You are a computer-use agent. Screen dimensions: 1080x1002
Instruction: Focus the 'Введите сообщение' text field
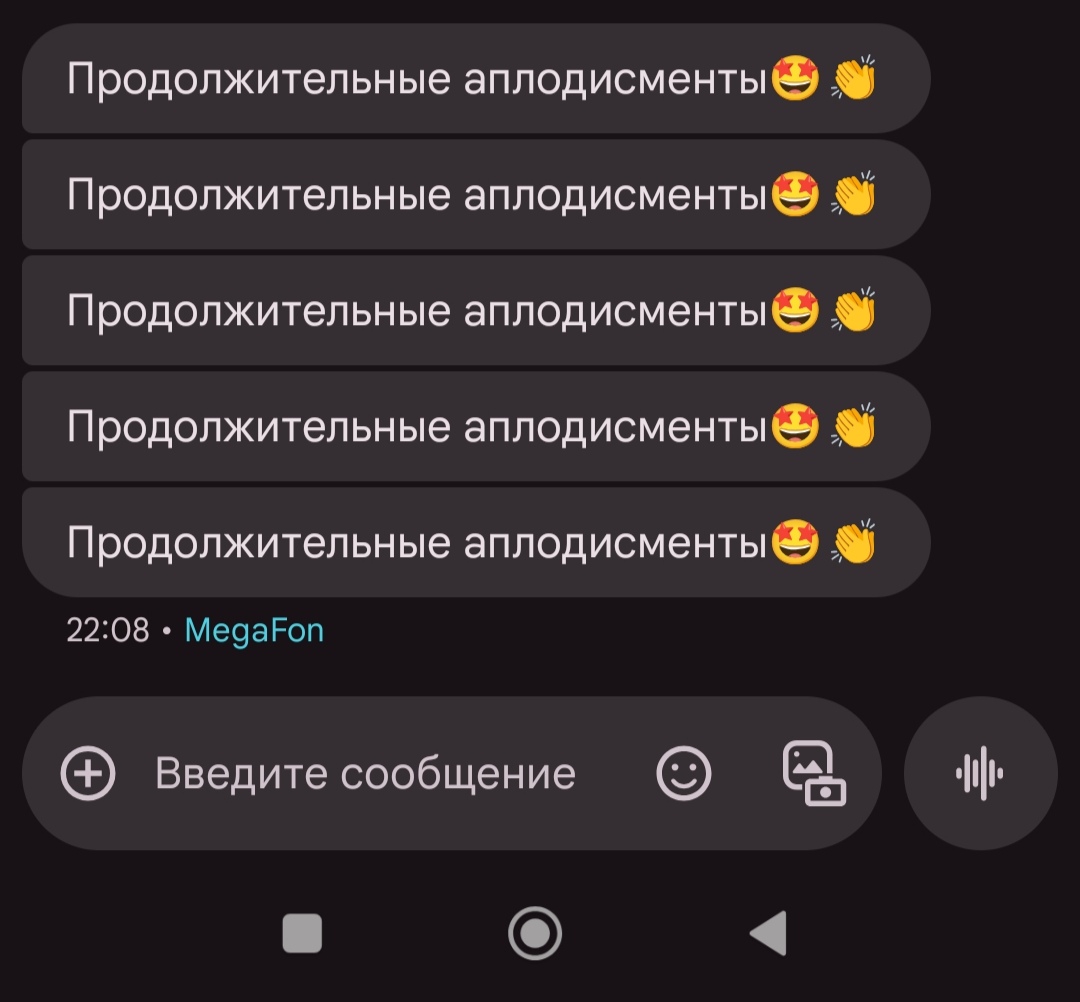(x=365, y=774)
